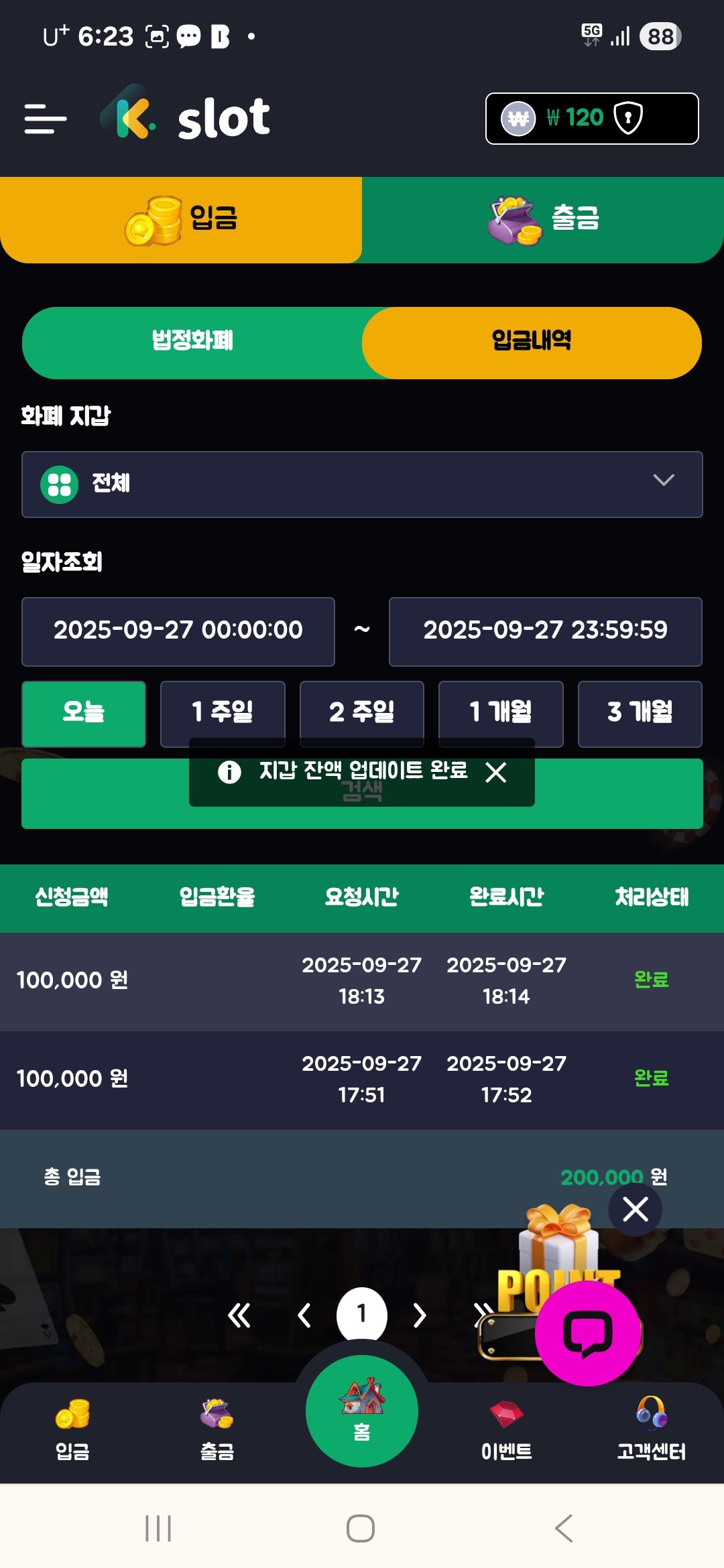
Task: Choose the 1 주일 date range
Action: (x=223, y=713)
